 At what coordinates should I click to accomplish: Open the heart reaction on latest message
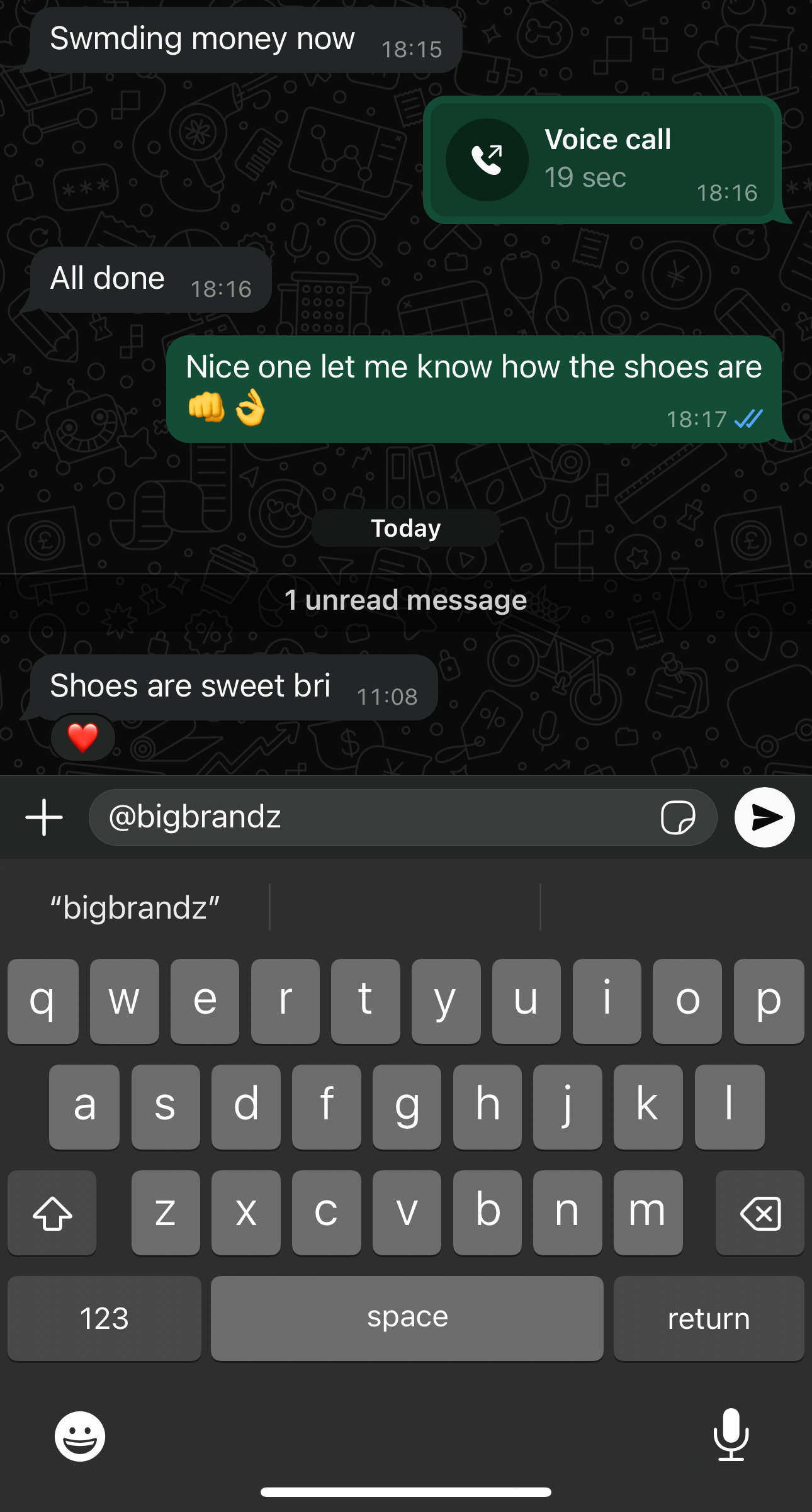[82, 737]
